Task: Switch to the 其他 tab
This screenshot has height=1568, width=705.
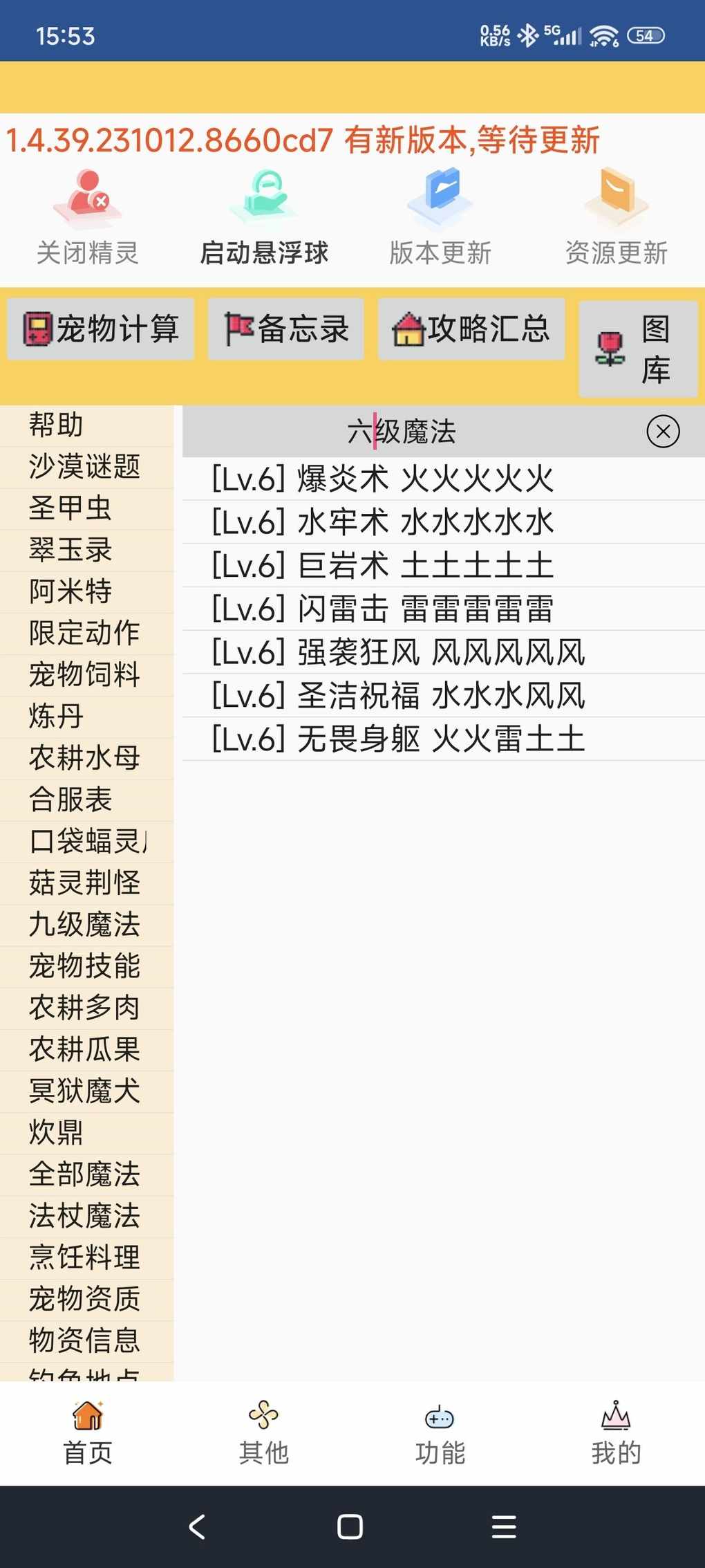Action: point(264,1433)
